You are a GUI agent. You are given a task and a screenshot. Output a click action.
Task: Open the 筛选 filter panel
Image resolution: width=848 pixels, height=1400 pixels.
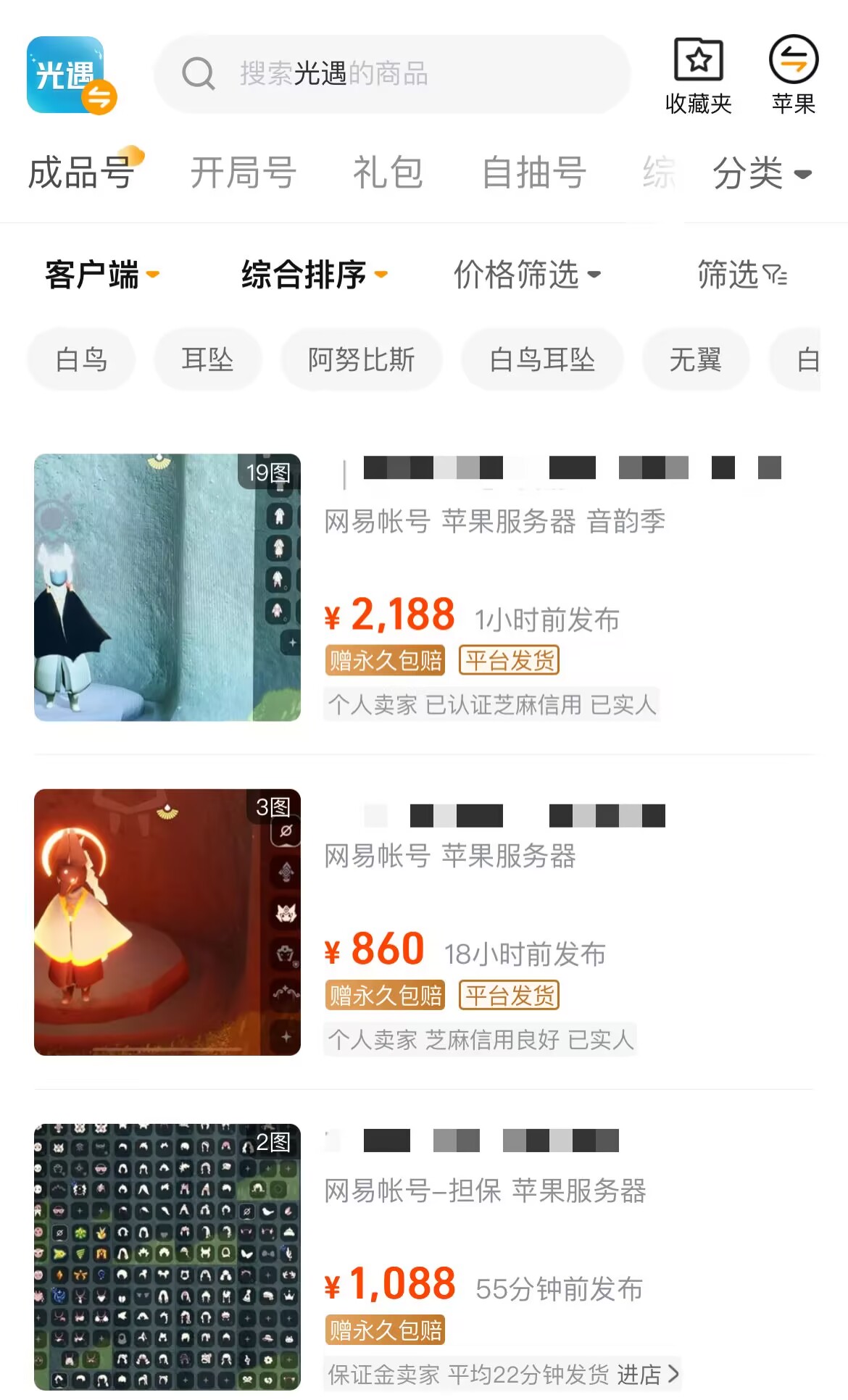coord(741,275)
